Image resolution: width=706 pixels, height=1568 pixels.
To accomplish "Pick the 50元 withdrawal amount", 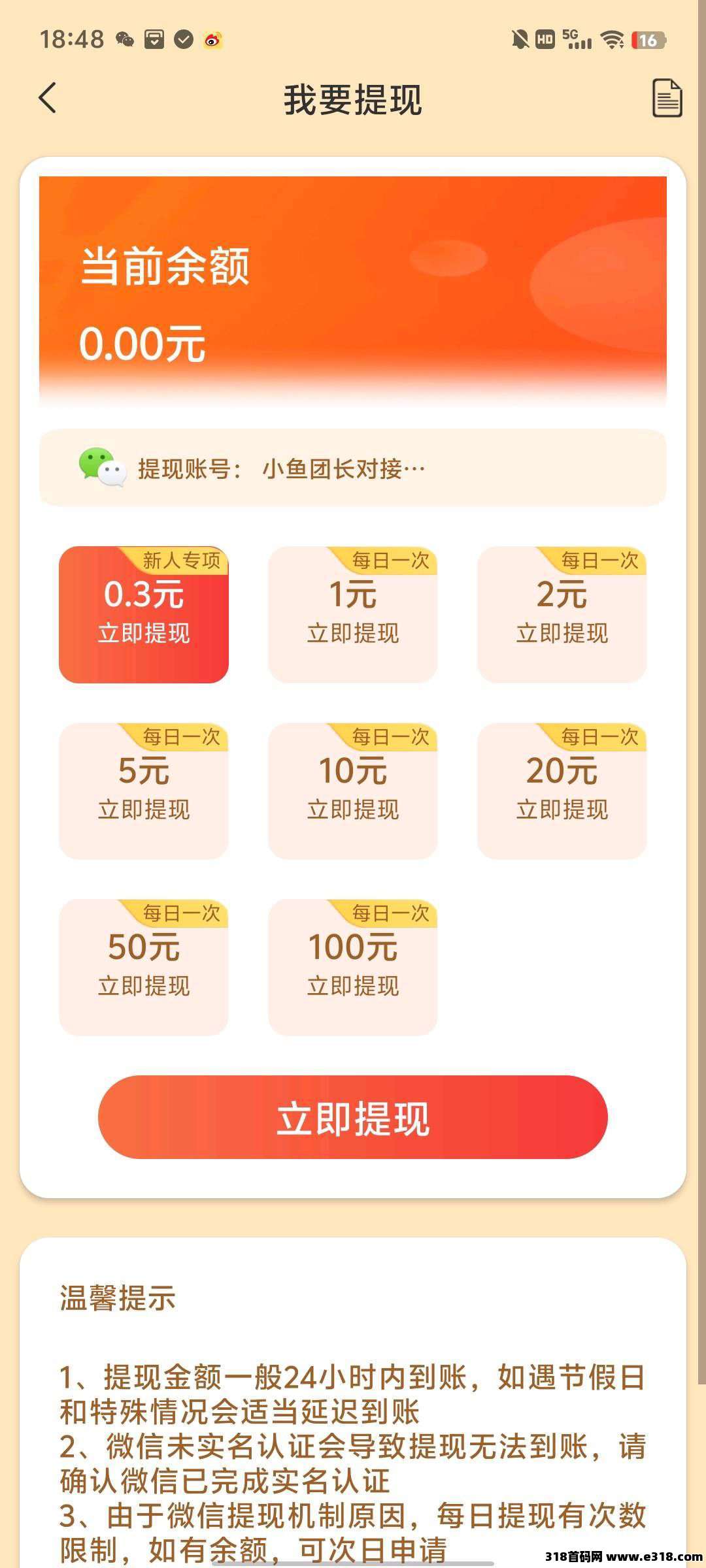I will tap(144, 968).
